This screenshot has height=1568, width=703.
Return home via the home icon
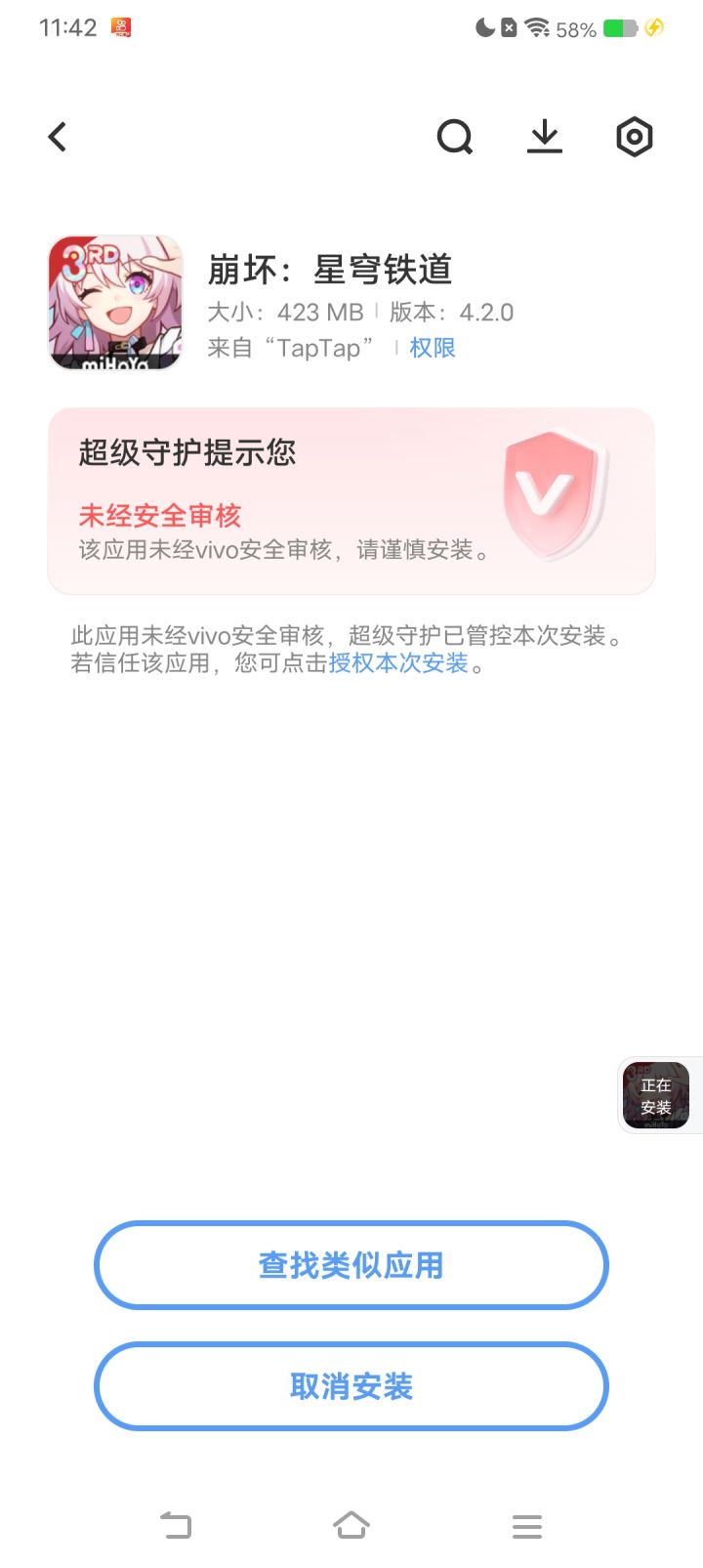coord(351,1524)
